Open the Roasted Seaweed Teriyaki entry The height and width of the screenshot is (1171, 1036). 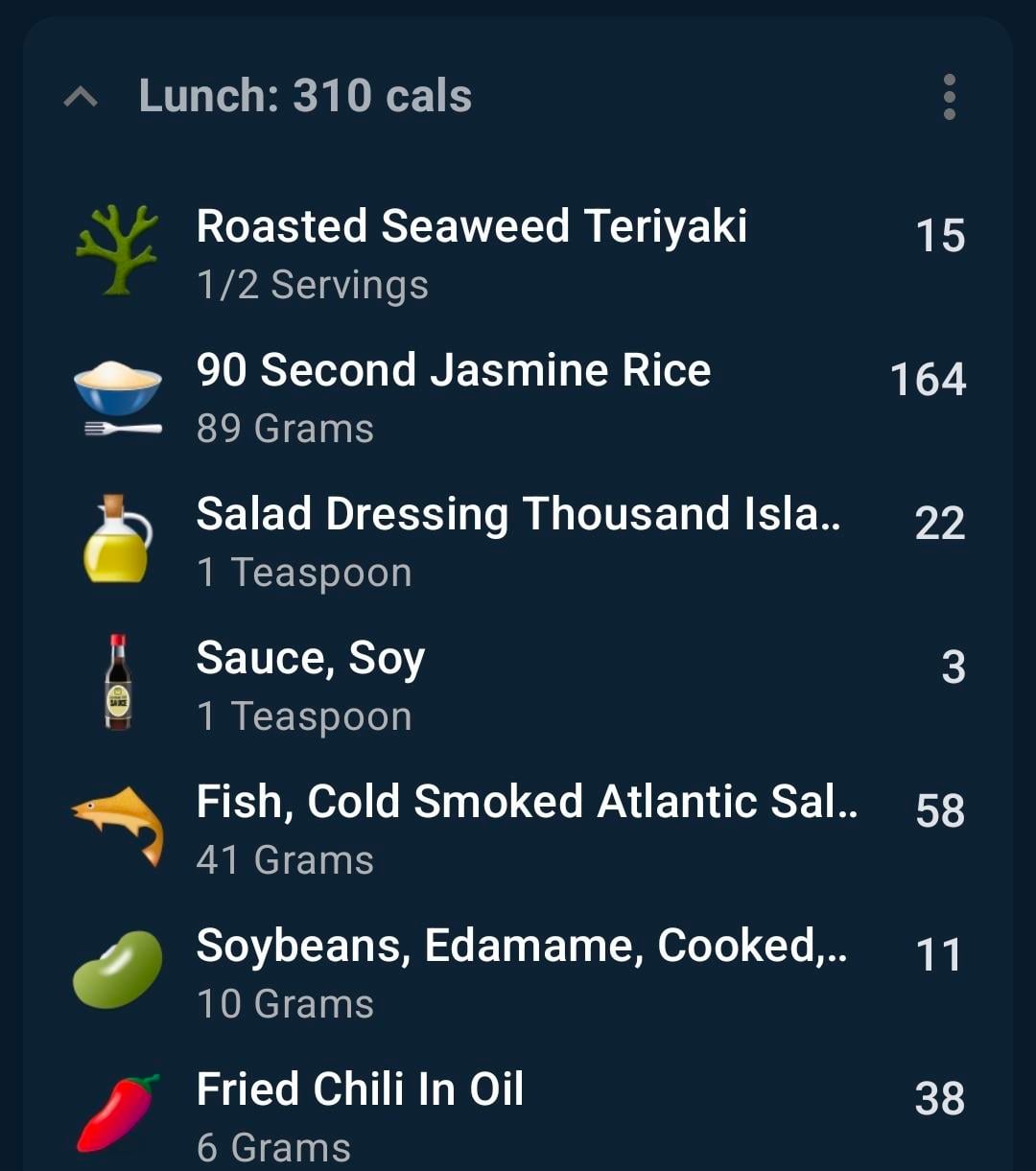click(470, 252)
